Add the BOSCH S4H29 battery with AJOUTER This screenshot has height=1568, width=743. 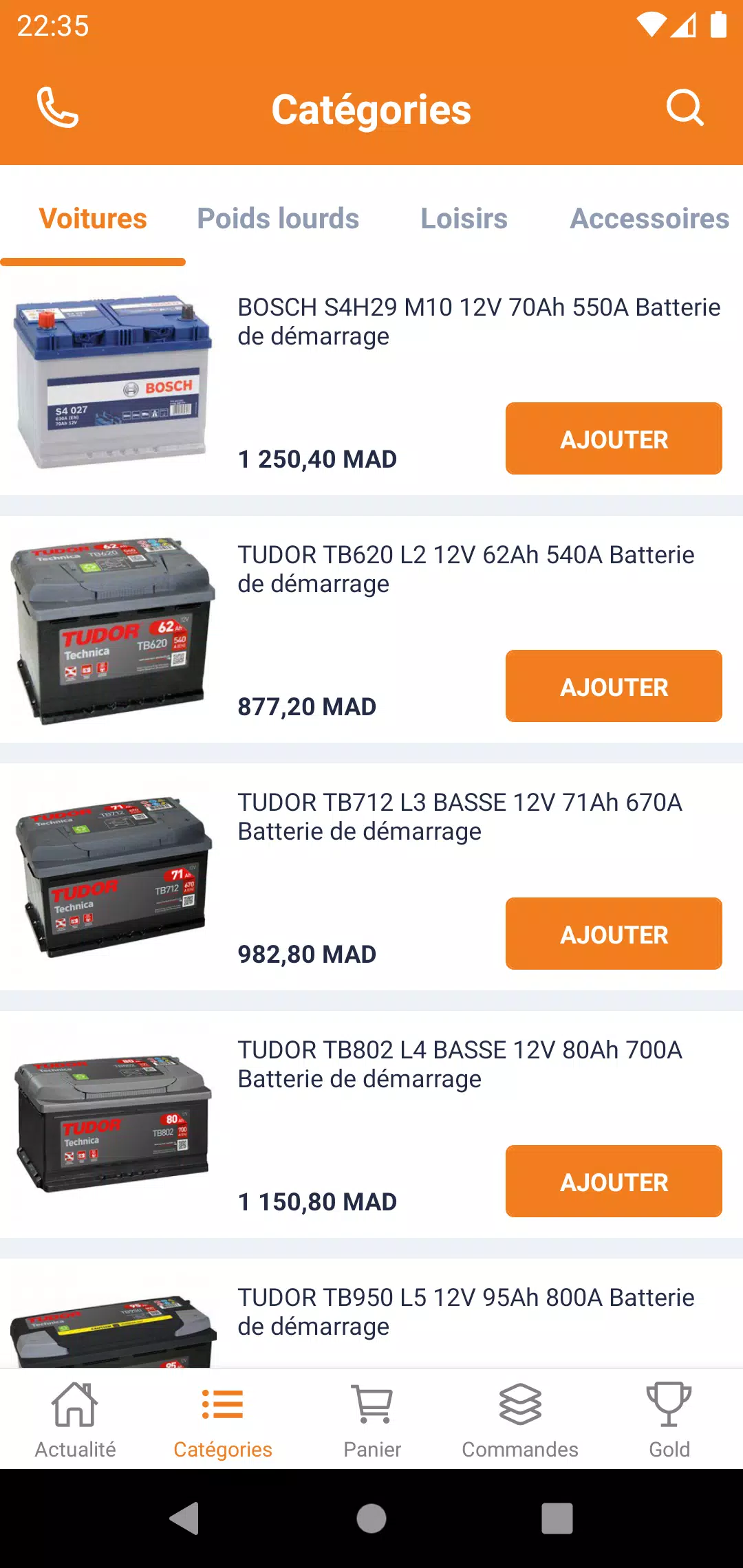pyautogui.click(x=614, y=439)
